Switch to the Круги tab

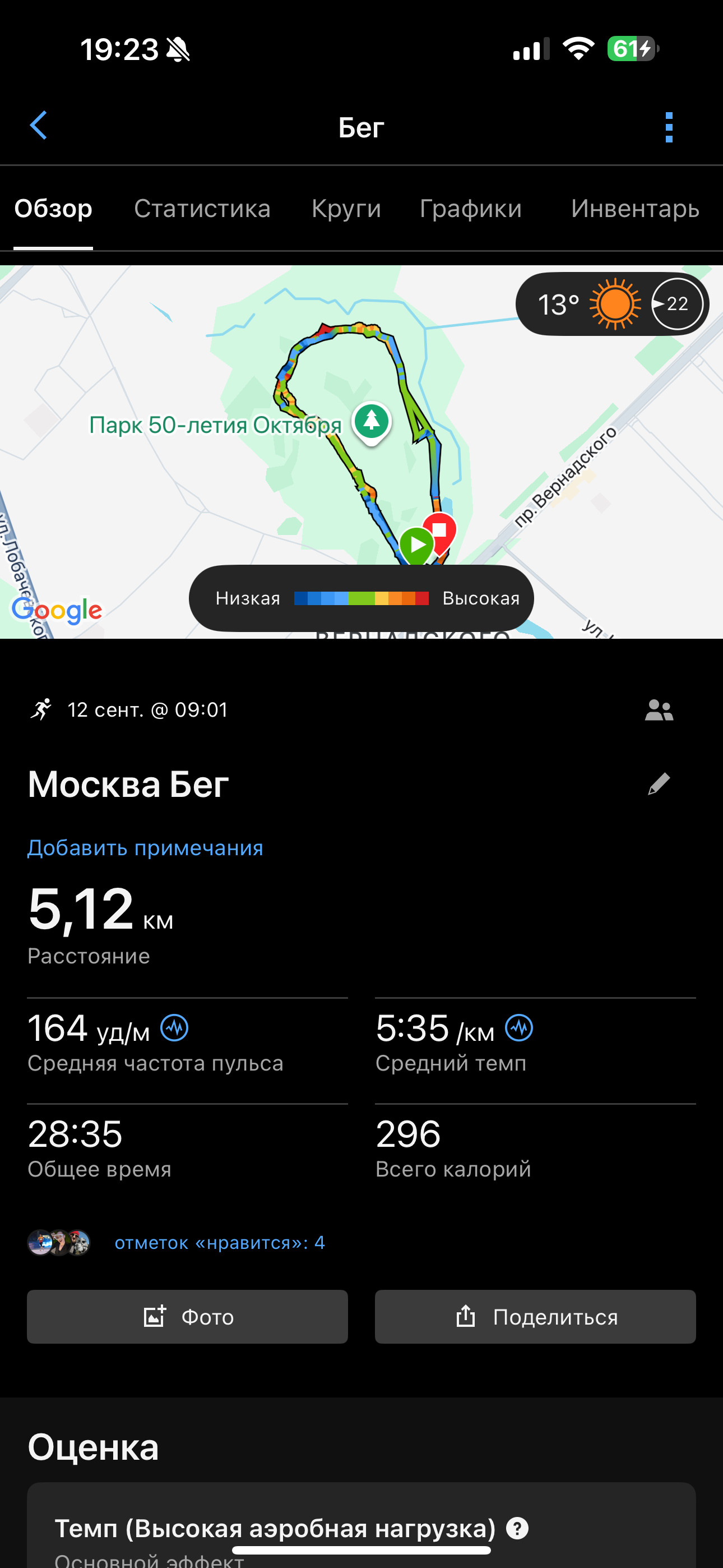click(x=346, y=209)
